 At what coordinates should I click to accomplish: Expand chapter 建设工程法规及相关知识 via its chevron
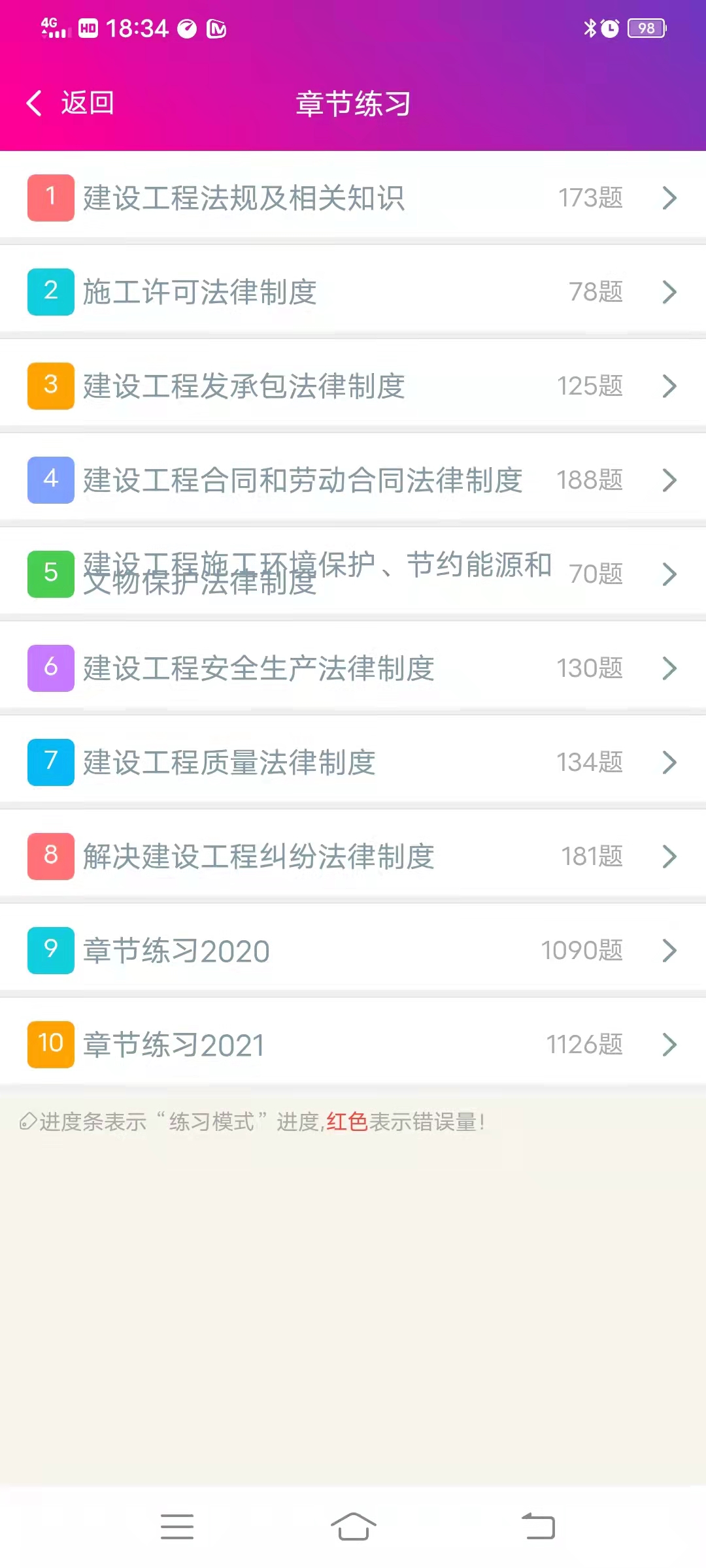coord(669,198)
